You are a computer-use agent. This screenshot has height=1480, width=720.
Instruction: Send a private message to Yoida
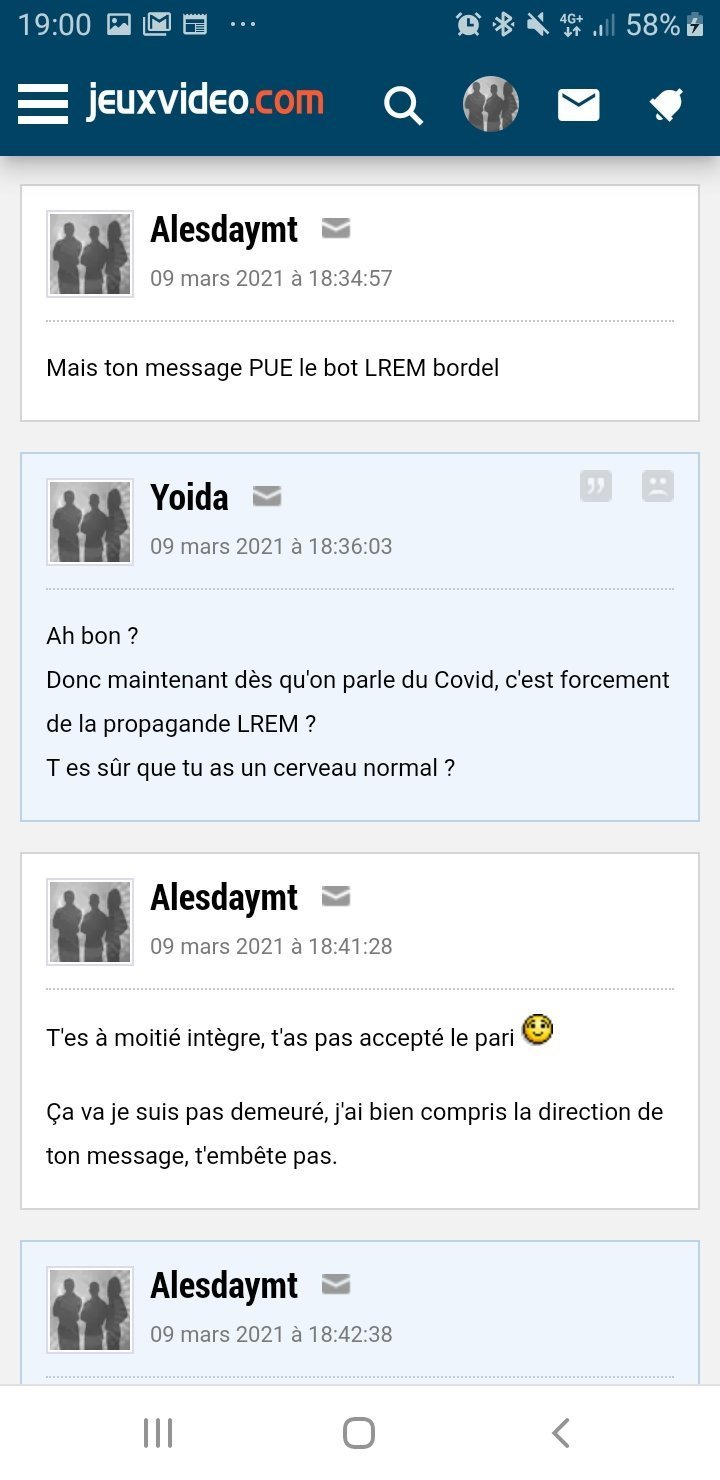pos(267,496)
